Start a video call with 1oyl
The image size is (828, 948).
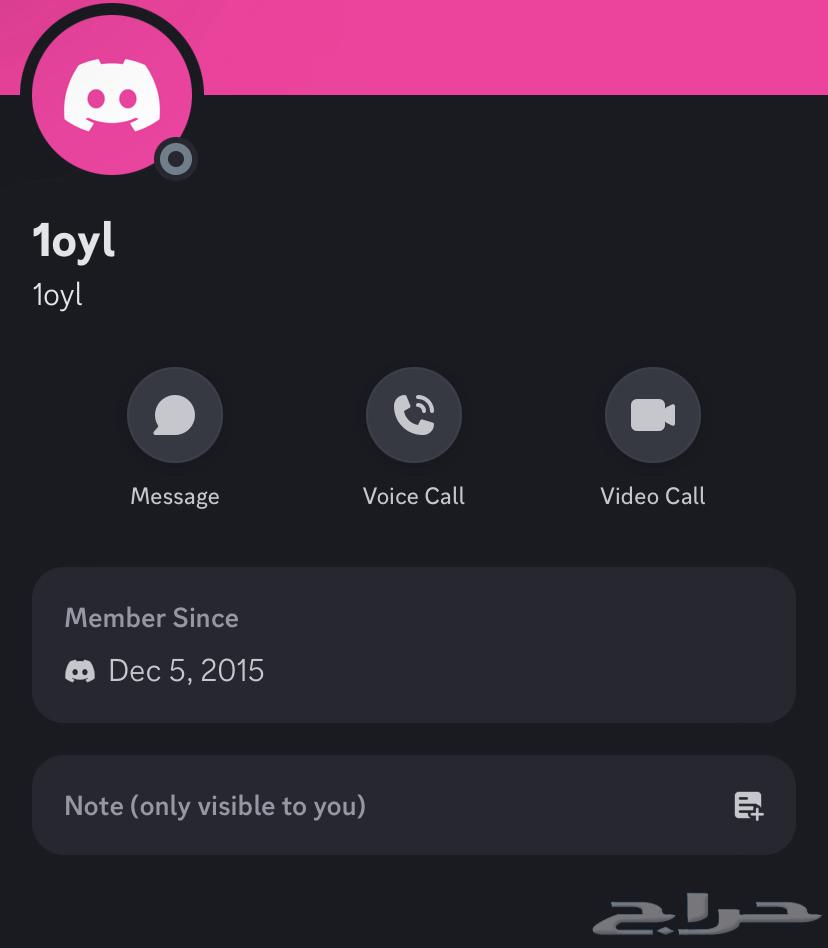652,415
